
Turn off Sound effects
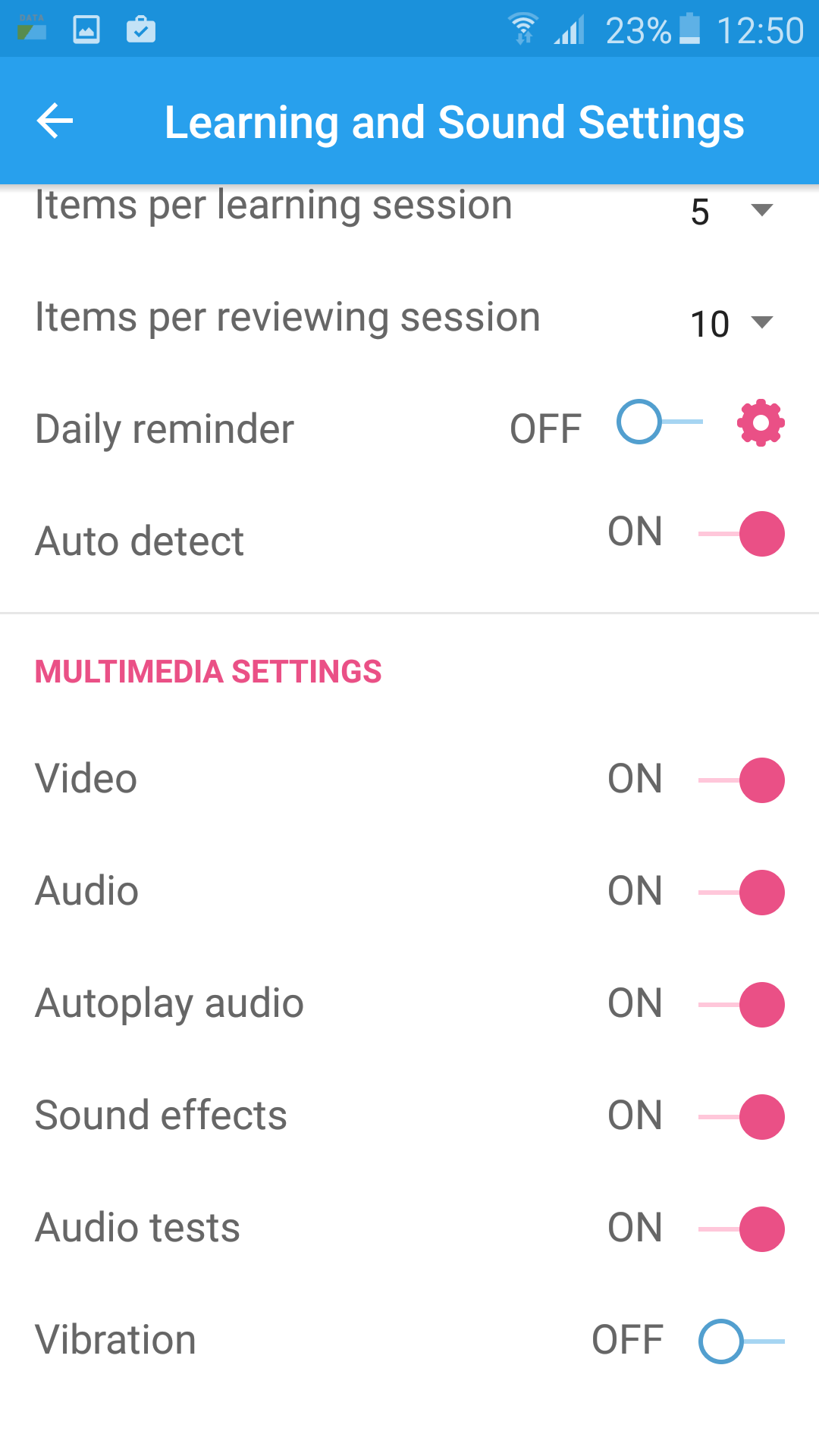(x=741, y=1117)
